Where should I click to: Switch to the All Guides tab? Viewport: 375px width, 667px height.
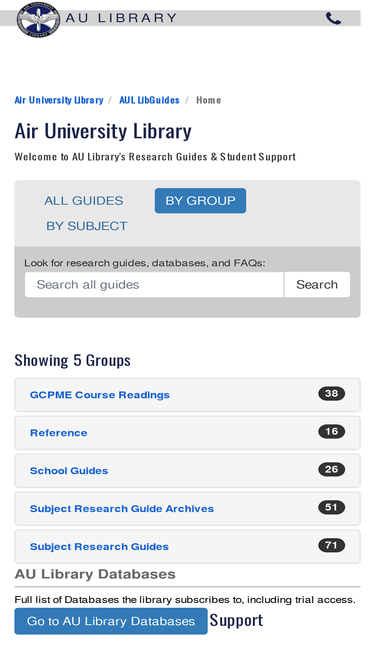click(84, 201)
